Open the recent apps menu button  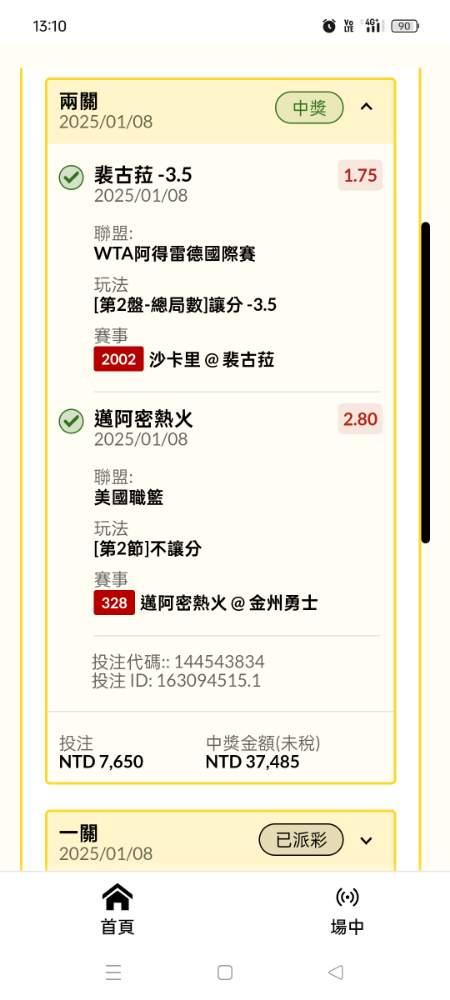tap(113, 972)
